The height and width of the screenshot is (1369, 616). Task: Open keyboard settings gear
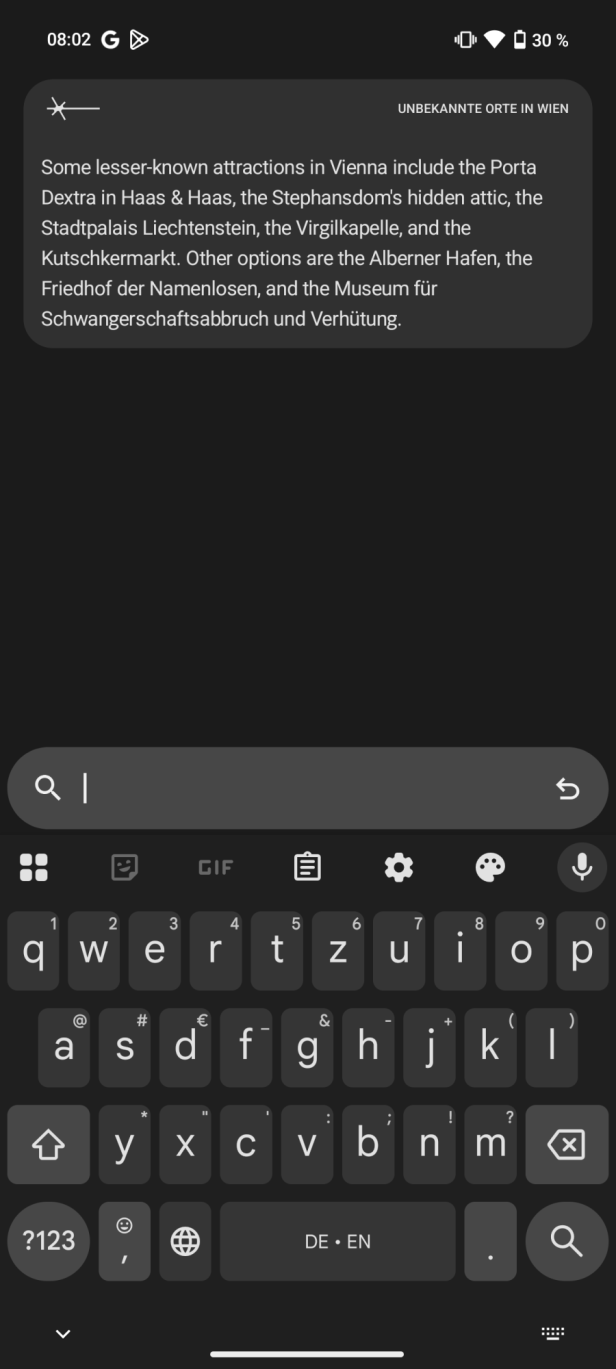(x=399, y=867)
